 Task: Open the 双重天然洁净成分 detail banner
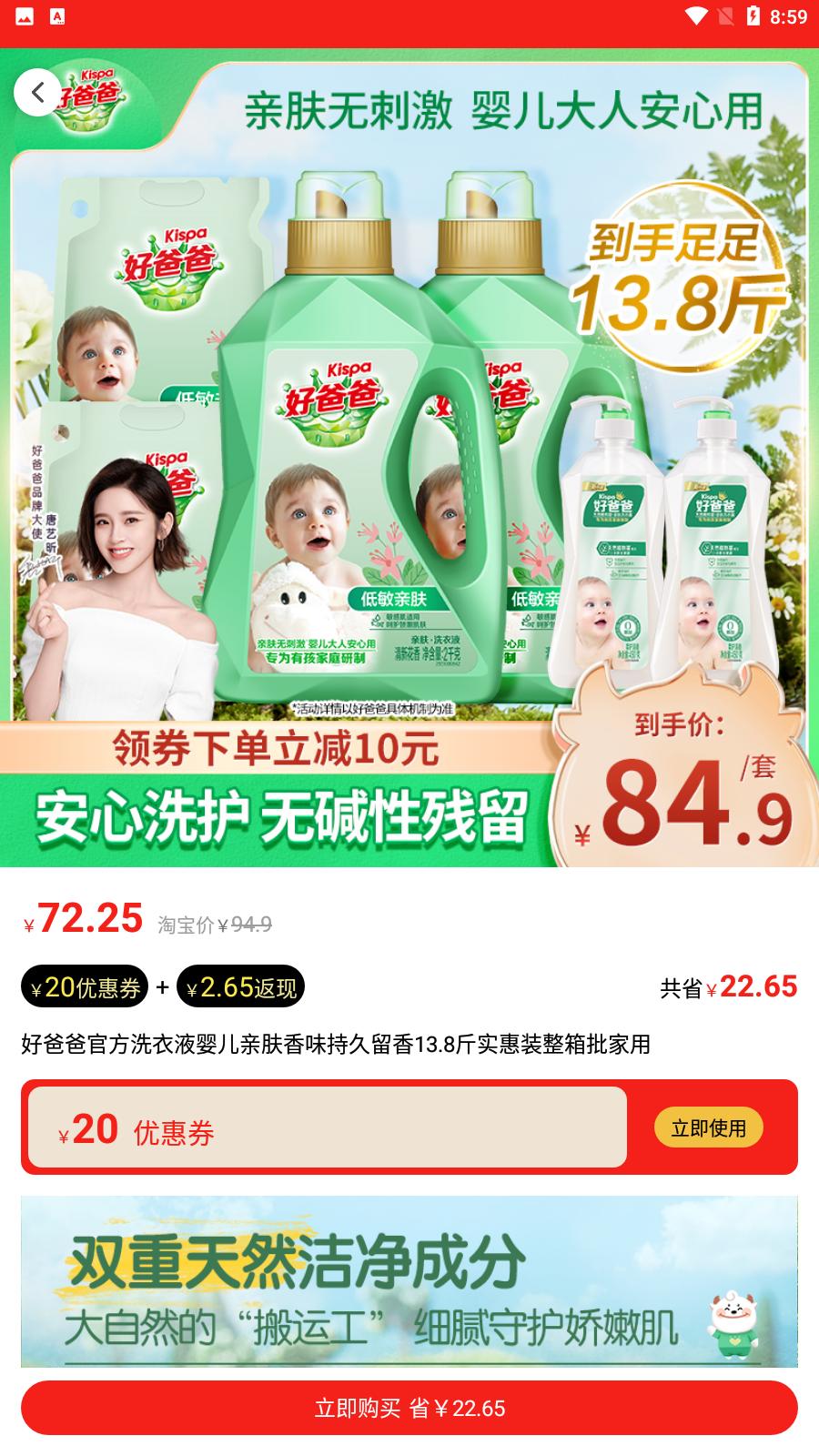click(x=409, y=1281)
